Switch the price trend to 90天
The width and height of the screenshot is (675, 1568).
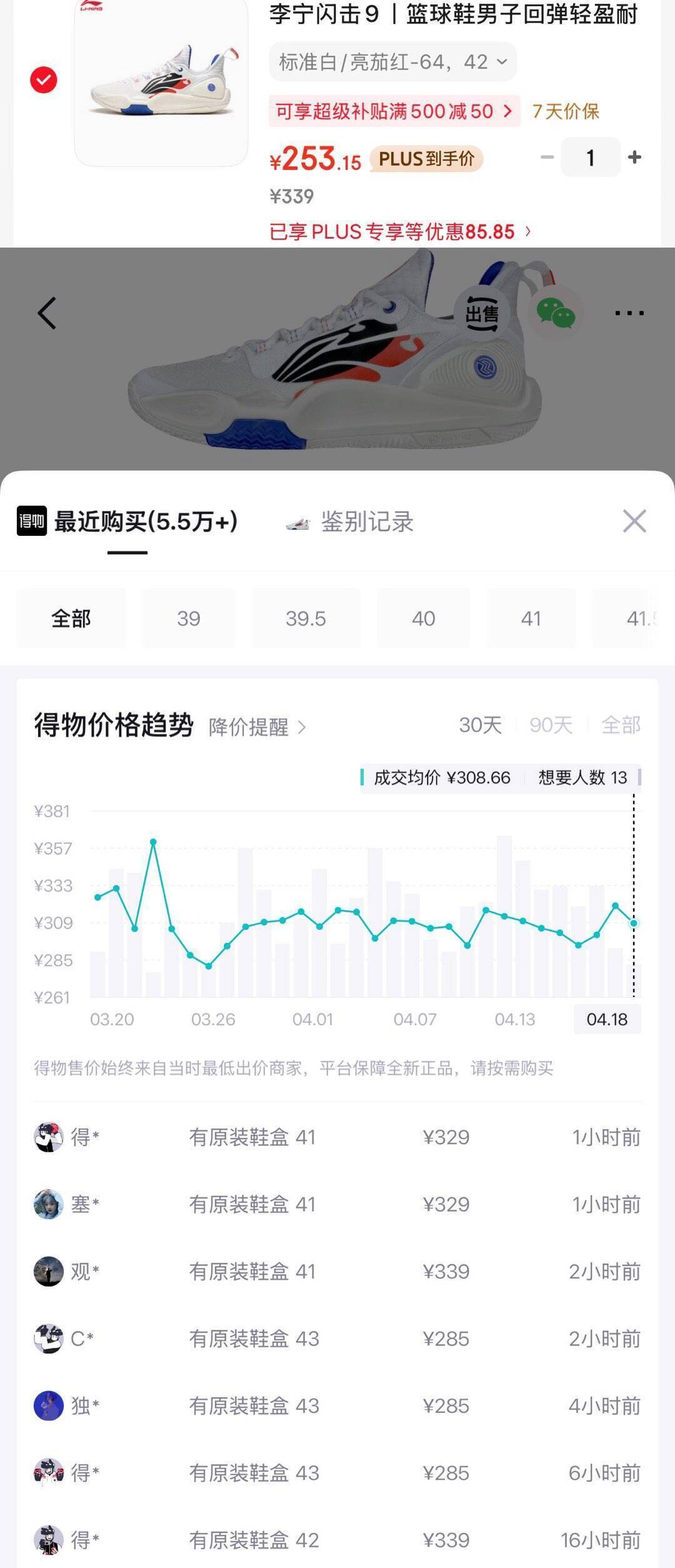coord(551,725)
